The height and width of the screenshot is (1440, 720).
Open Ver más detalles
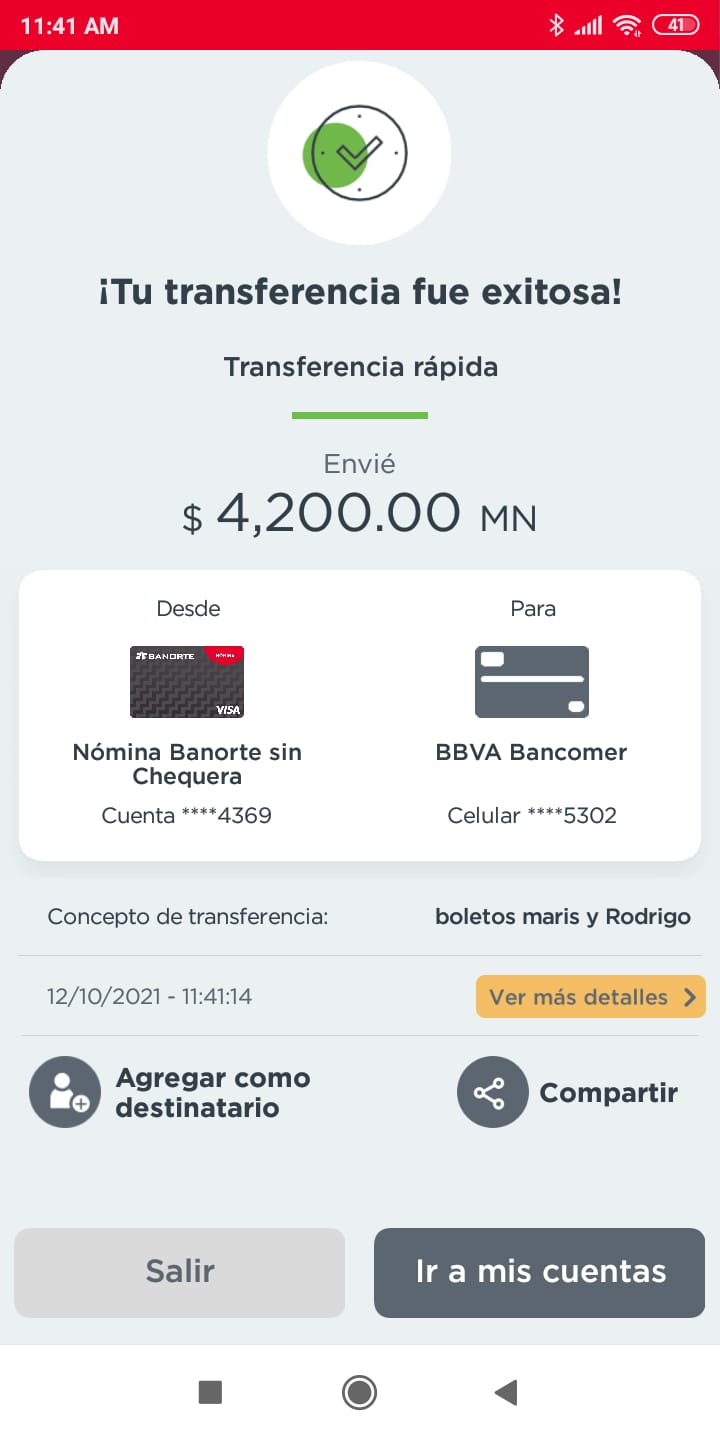point(591,997)
